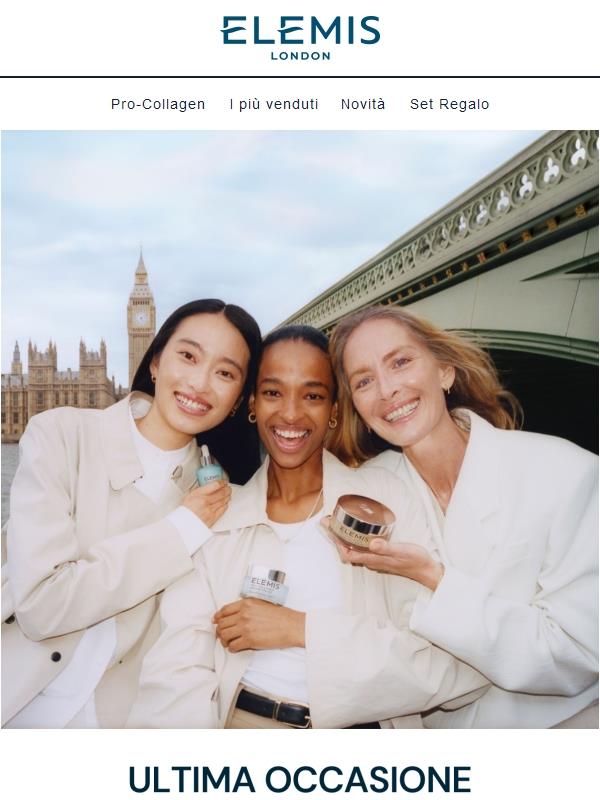
Task: Open the Pro-Collagen link
Action: coord(158,104)
